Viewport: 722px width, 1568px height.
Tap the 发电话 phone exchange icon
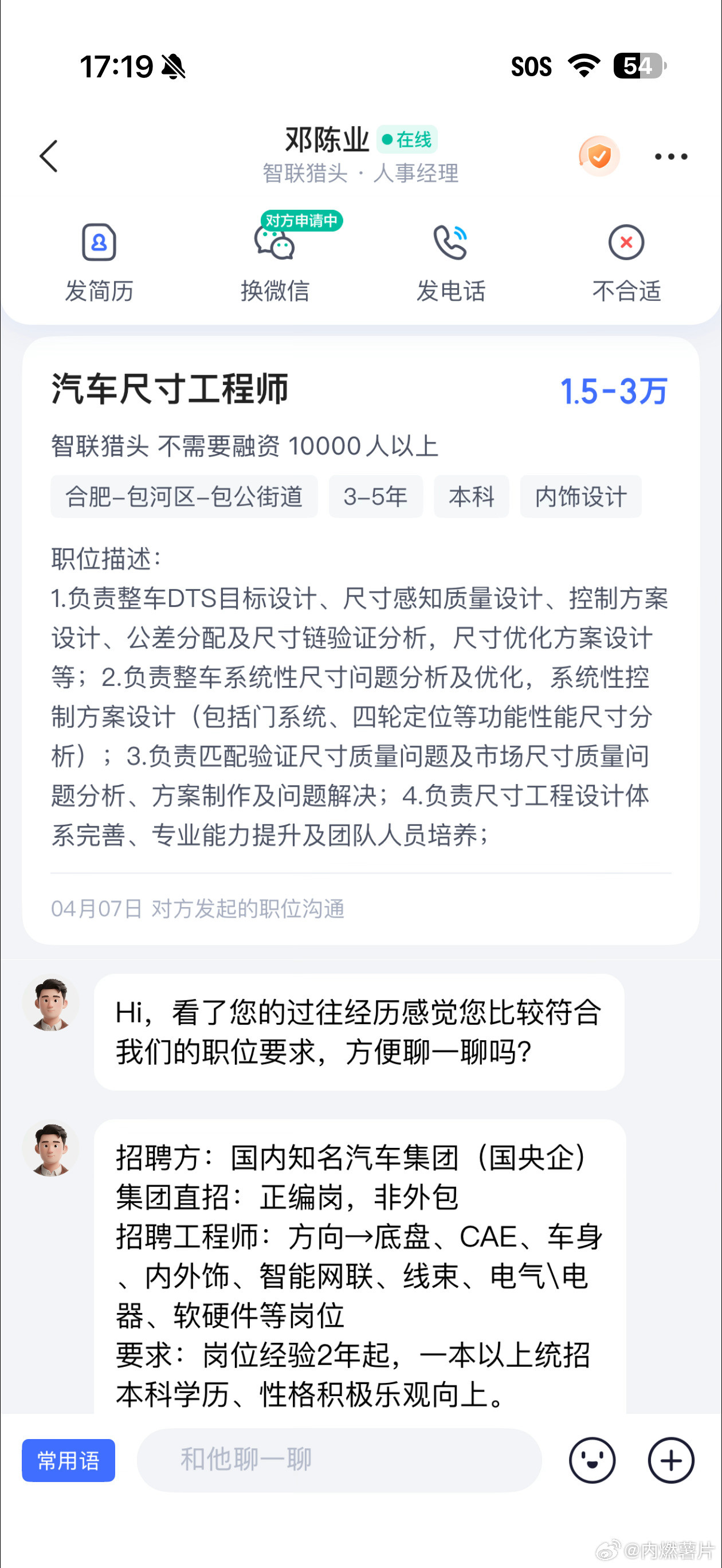pos(450,242)
